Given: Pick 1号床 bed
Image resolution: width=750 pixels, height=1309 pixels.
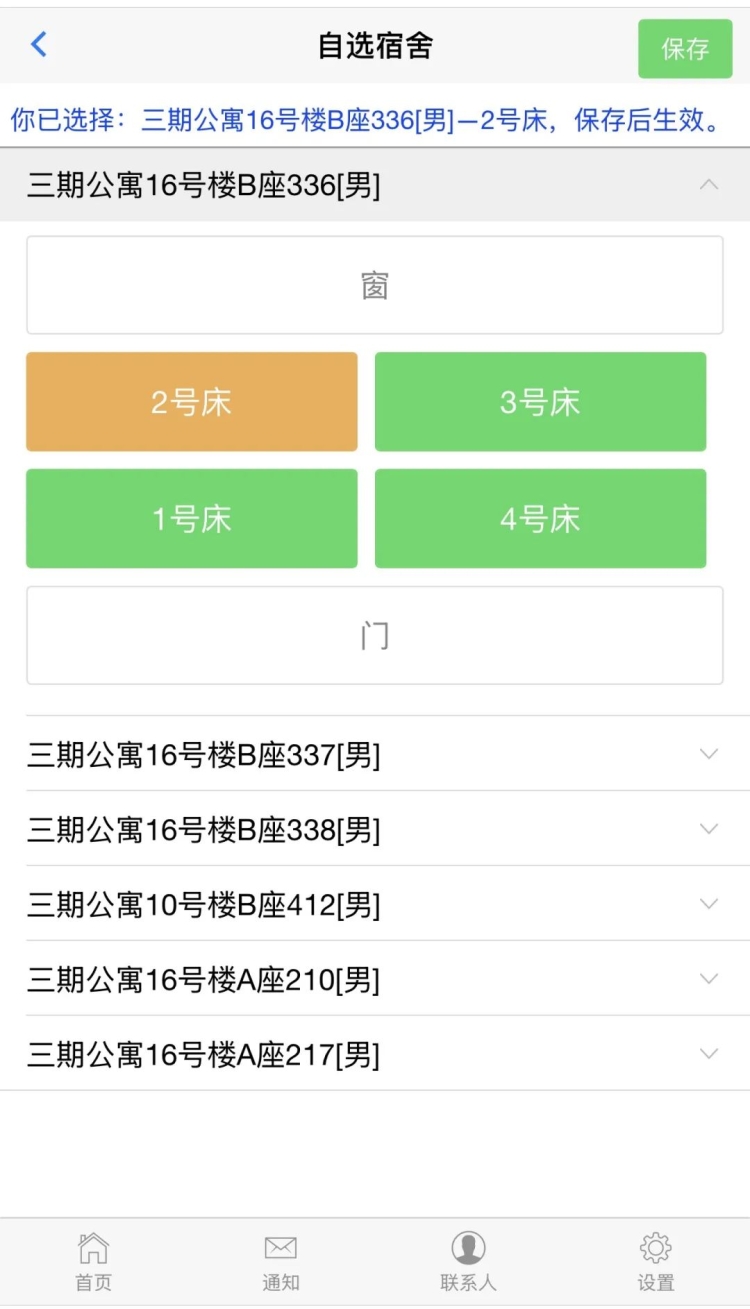Looking at the screenshot, I should pyautogui.click(x=191, y=519).
